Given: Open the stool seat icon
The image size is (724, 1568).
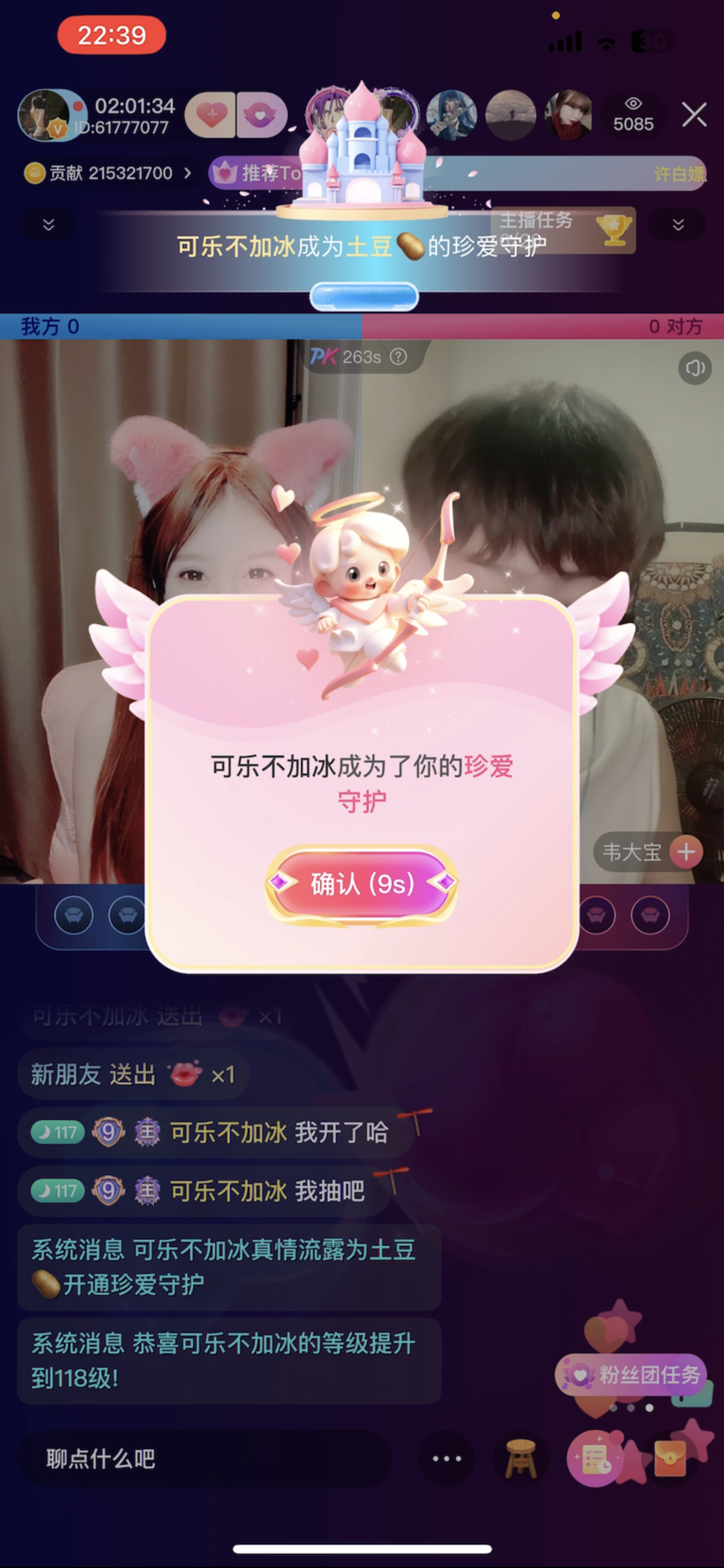Looking at the screenshot, I should pyautogui.click(x=521, y=1459).
